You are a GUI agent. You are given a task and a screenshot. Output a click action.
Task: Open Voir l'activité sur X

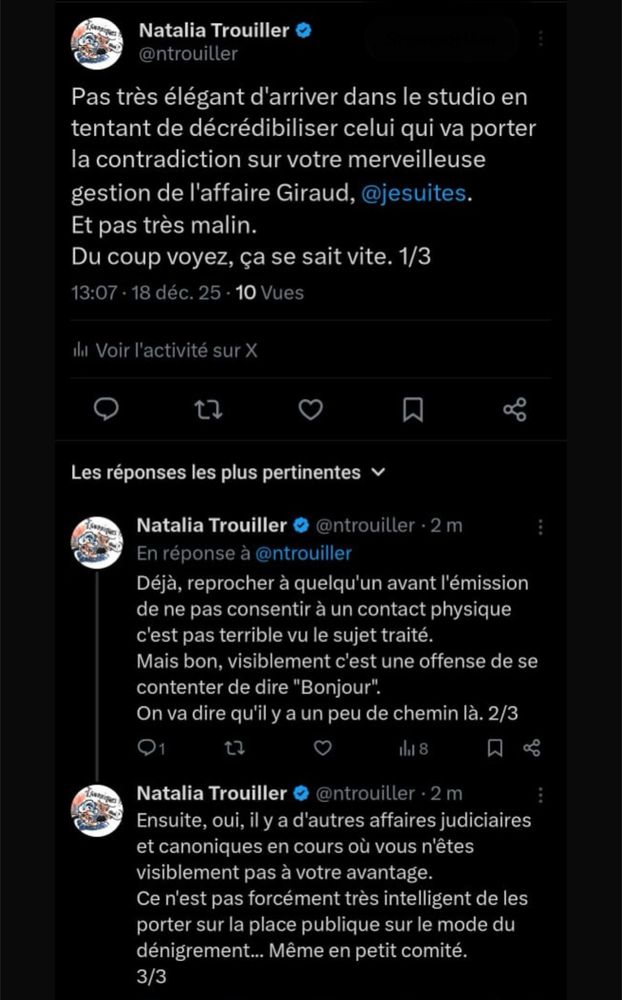tap(166, 350)
